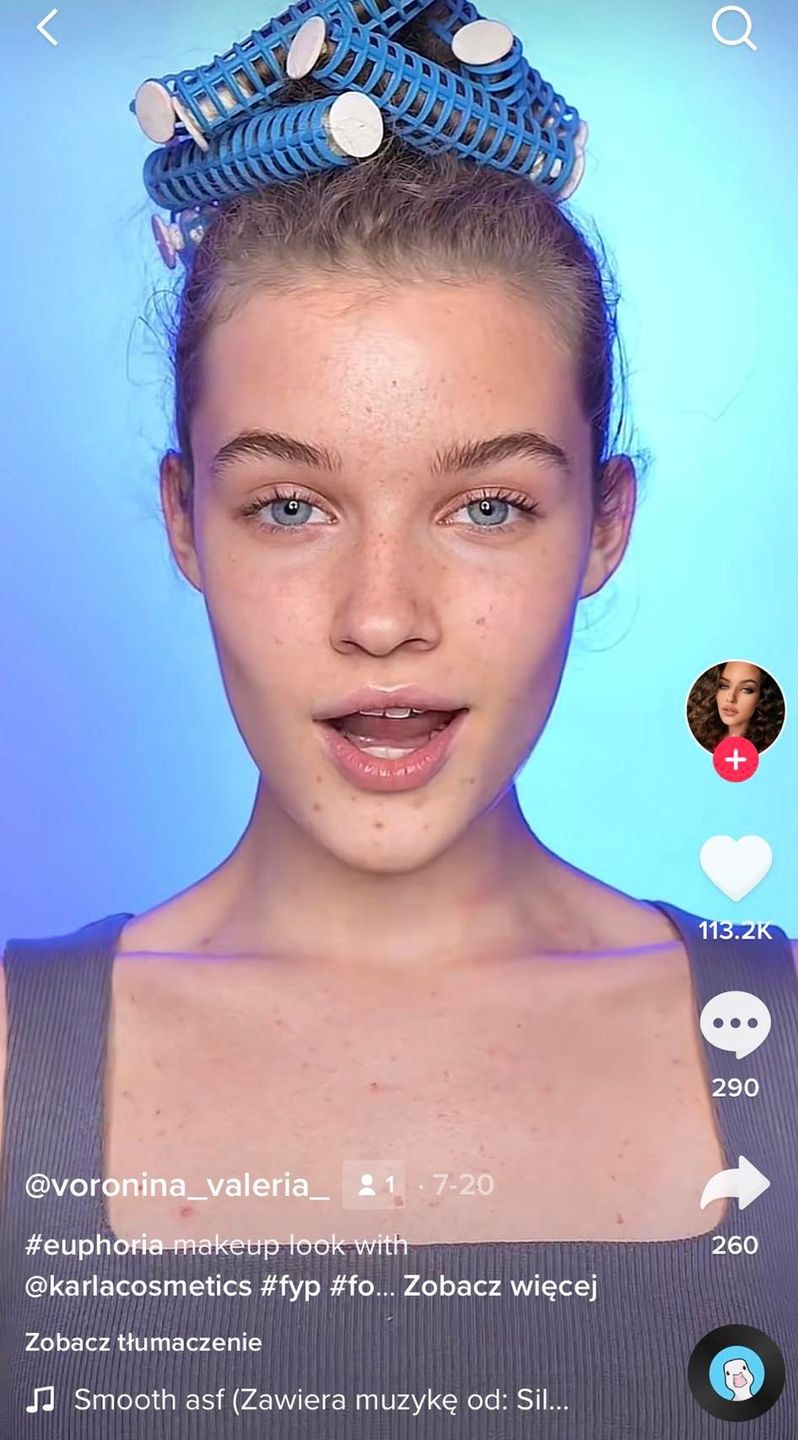Open the creator's profile picture

[735, 707]
